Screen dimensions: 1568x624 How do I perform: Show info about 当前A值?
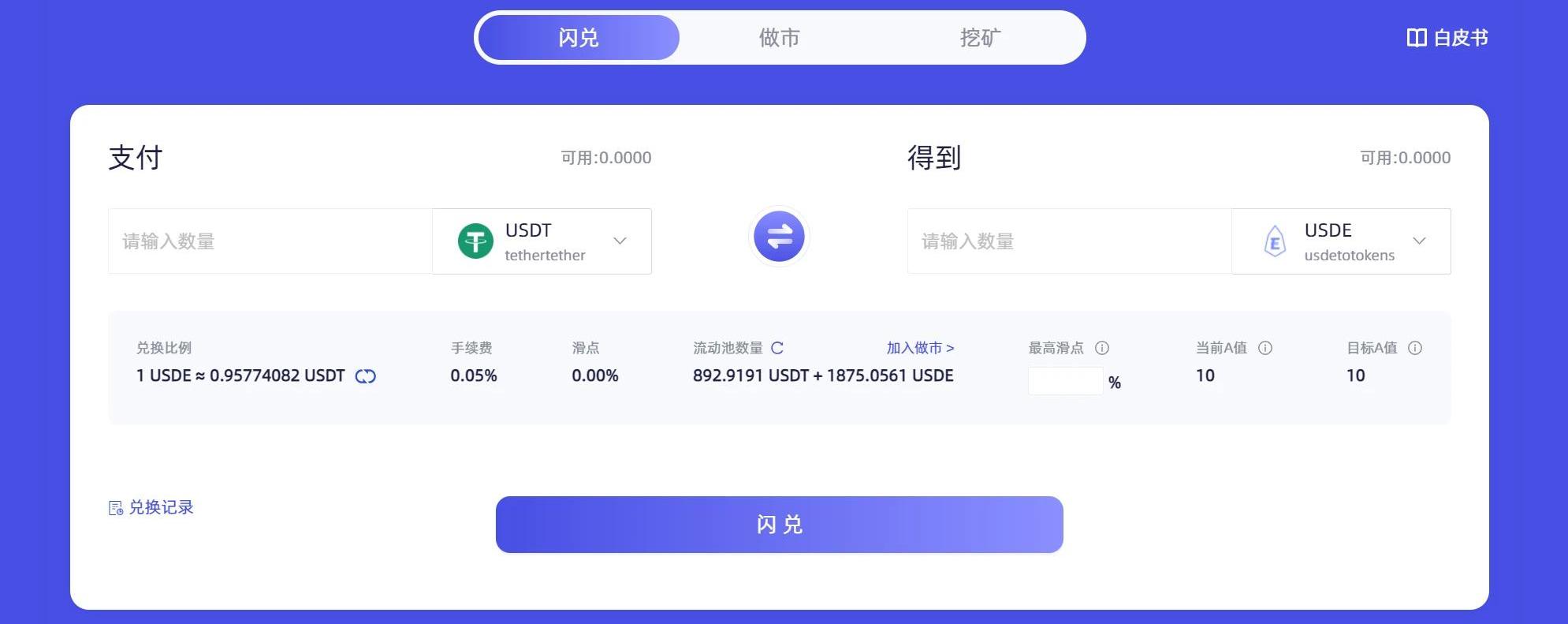coord(1265,348)
